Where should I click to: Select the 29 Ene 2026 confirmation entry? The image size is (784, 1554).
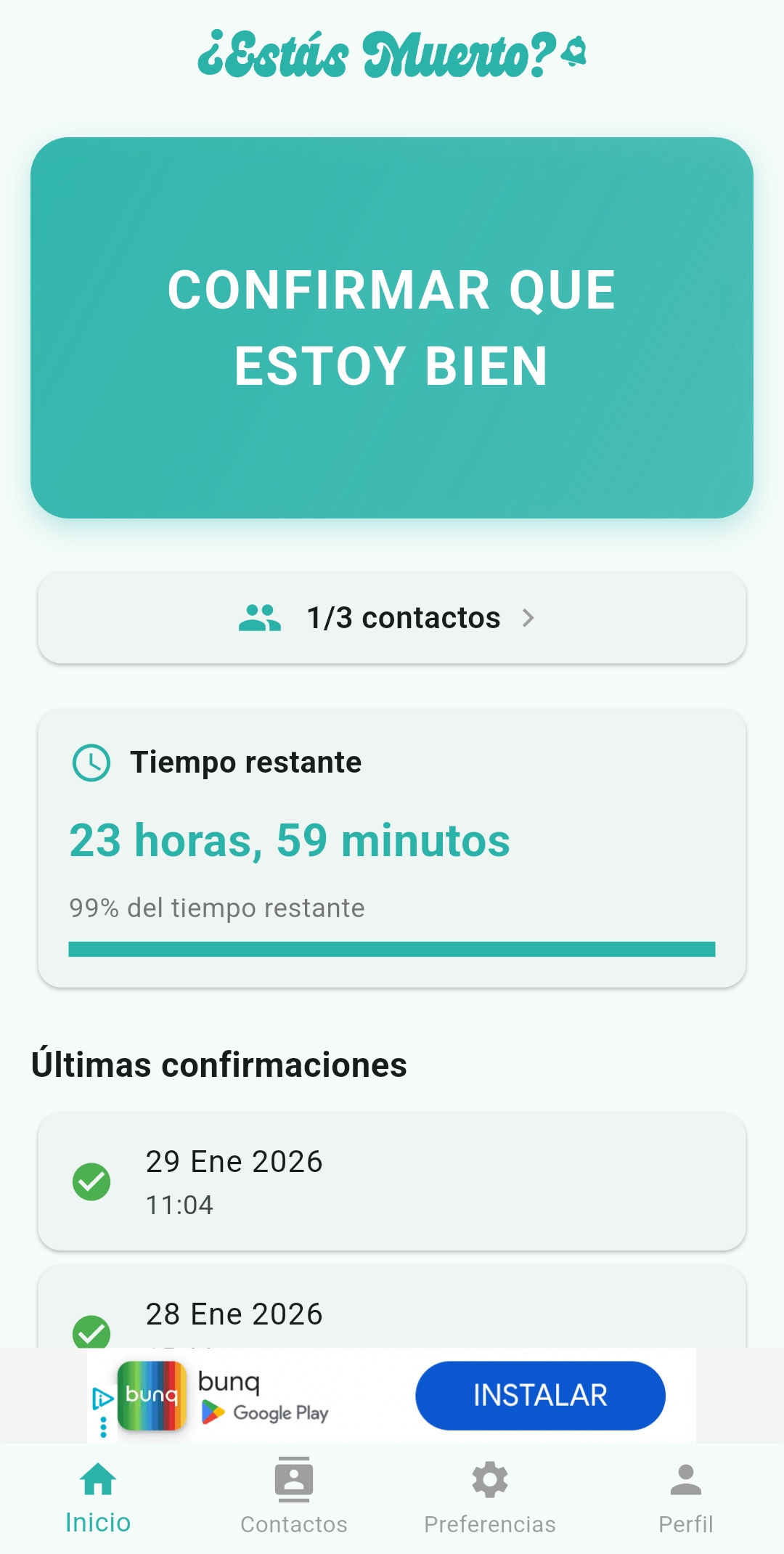pos(392,1180)
